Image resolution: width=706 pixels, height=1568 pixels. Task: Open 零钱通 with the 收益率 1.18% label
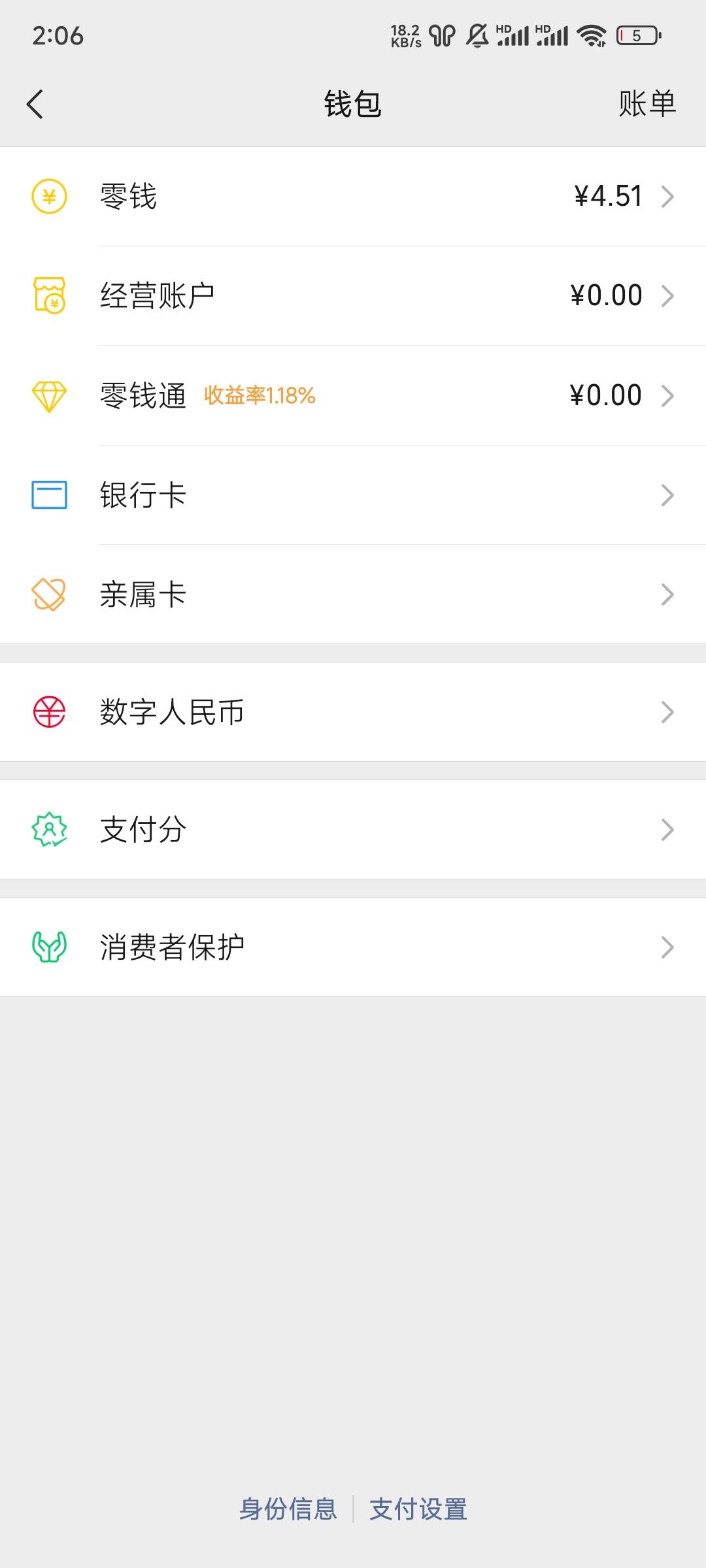[x=353, y=395]
